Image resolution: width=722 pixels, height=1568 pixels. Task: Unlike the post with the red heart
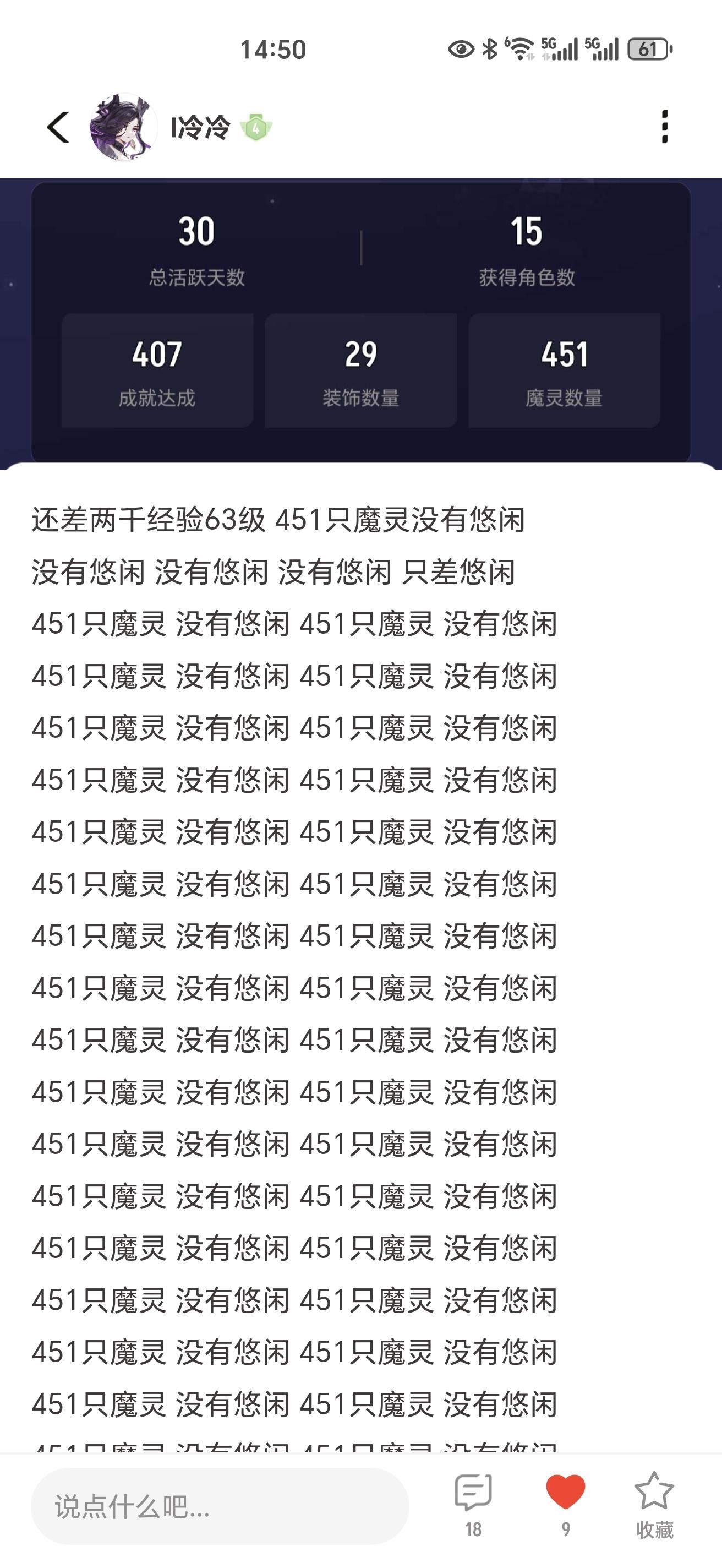(x=565, y=1494)
